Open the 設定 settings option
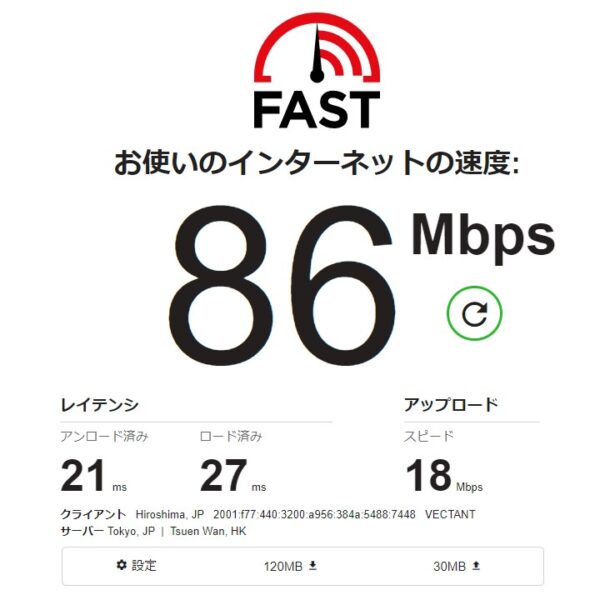This screenshot has width=600, height=595. click(137, 565)
